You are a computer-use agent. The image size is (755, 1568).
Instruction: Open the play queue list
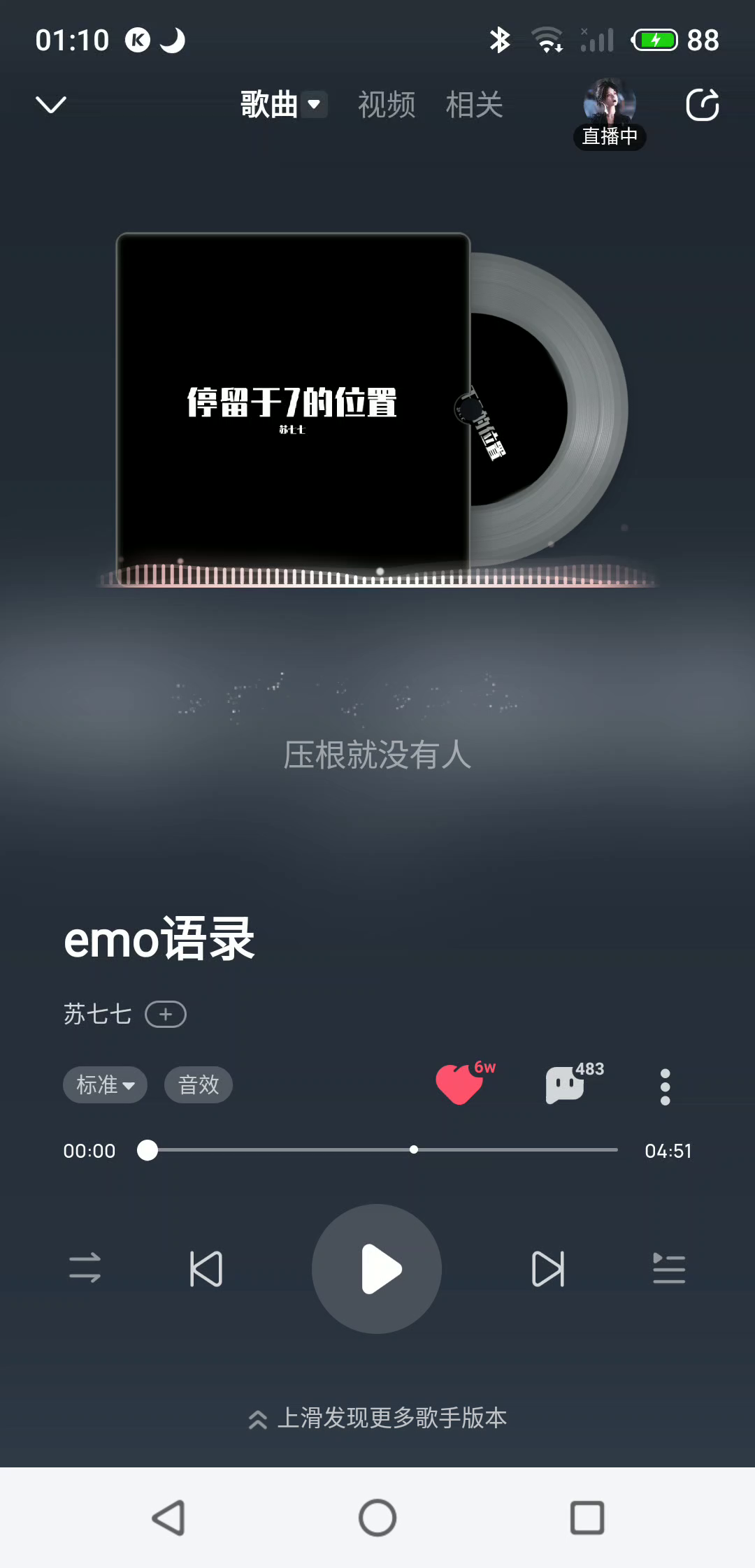[668, 1268]
